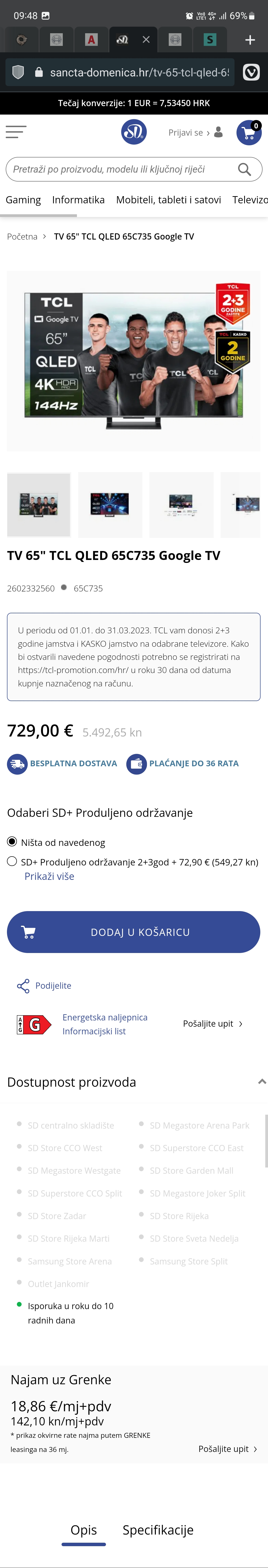The height and width of the screenshot is (1568, 268).
Task: Collapse the Dostupnost proizvoda section
Action: coord(261,1082)
